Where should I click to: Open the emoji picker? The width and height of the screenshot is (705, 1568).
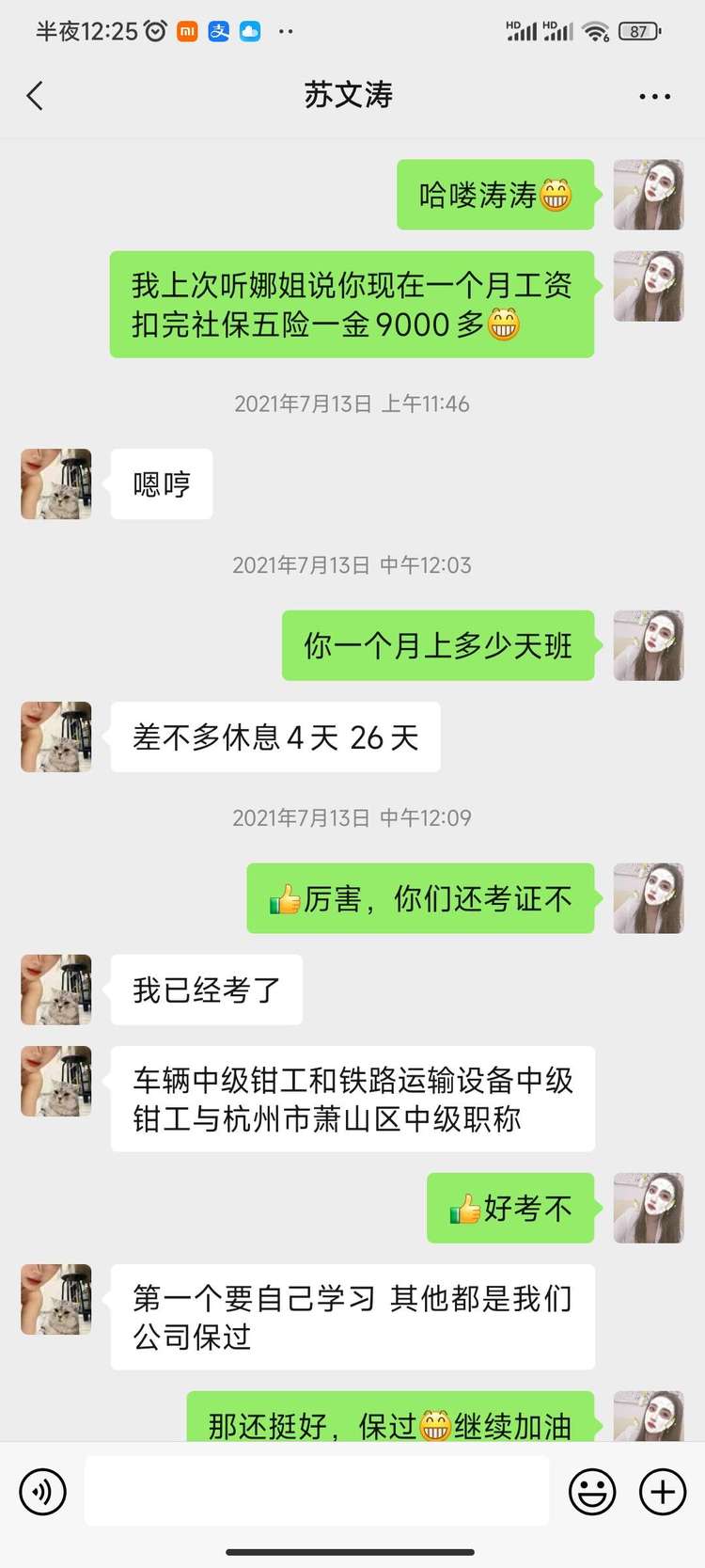pos(592,1491)
